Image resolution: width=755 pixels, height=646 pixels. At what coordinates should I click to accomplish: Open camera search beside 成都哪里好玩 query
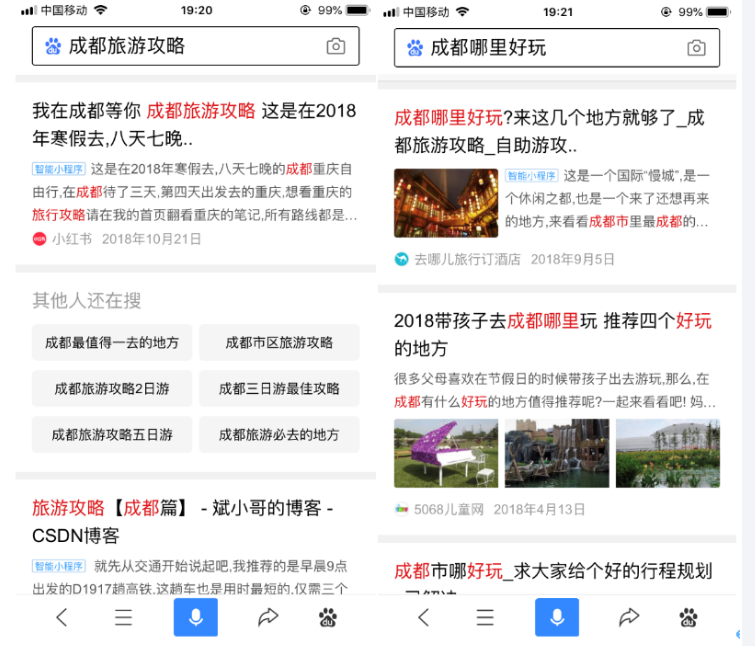(697, 48)
